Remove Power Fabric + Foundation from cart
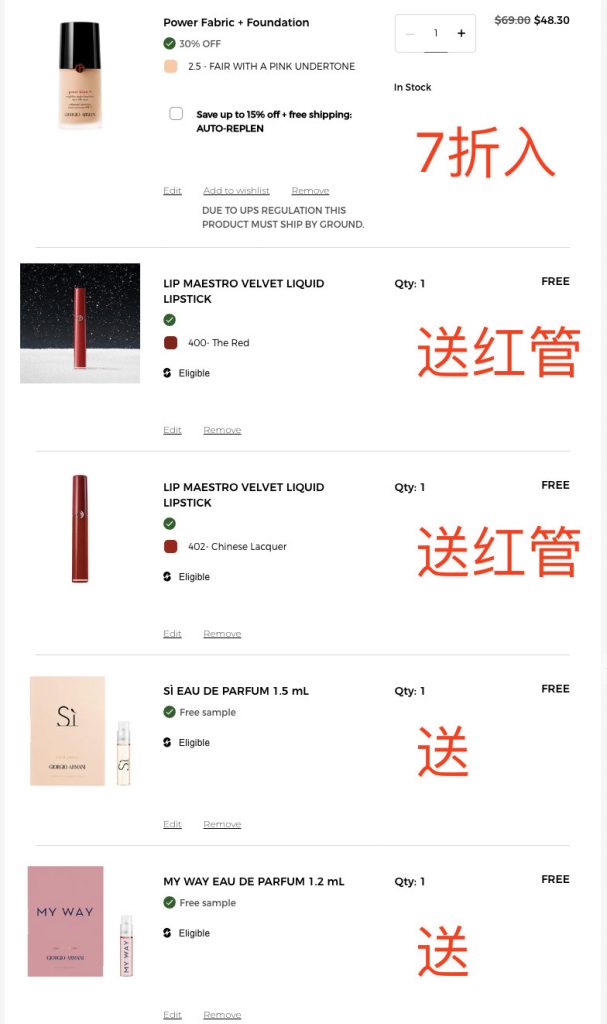This screenshot has height=1024, width=607. (x=310, y=191)
